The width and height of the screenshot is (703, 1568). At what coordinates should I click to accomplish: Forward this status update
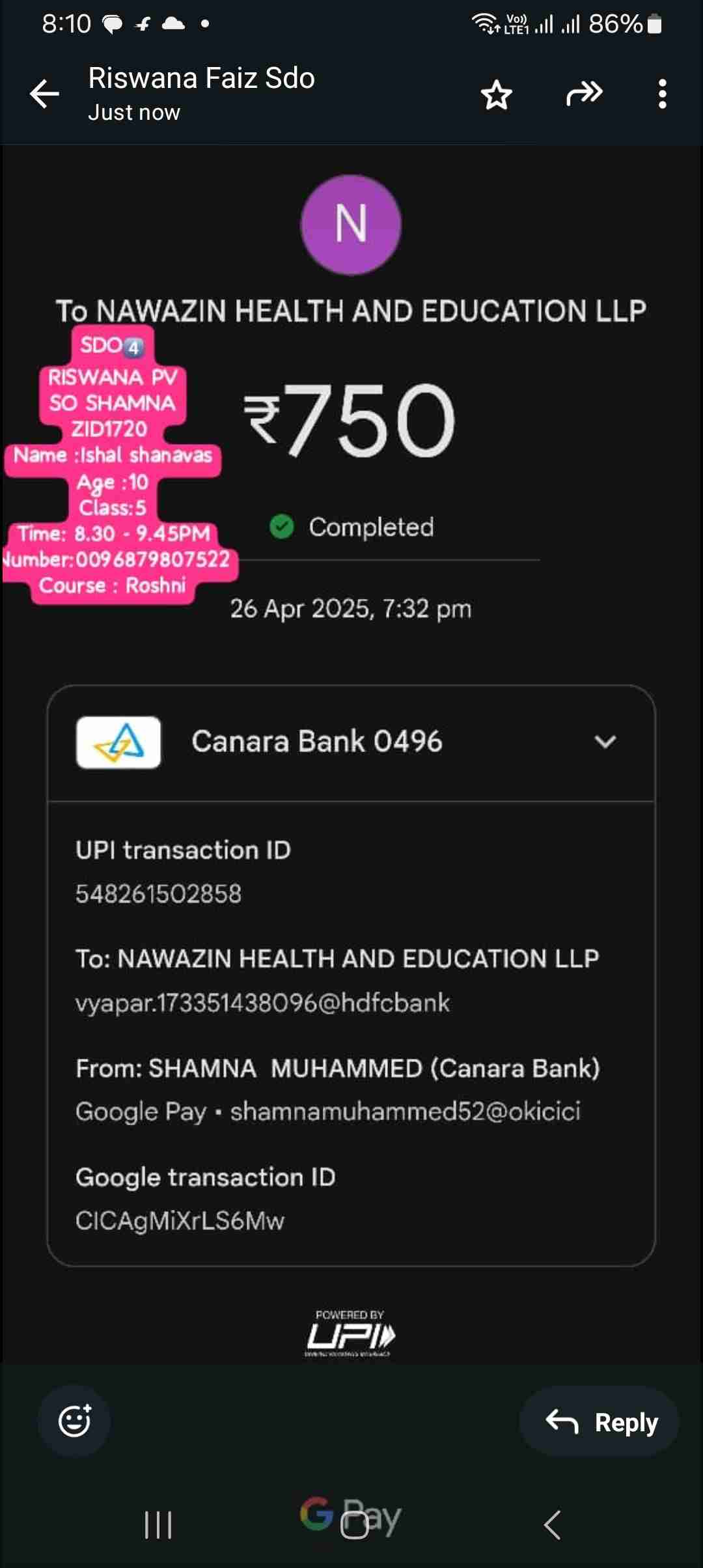click(x=584, y=94)
